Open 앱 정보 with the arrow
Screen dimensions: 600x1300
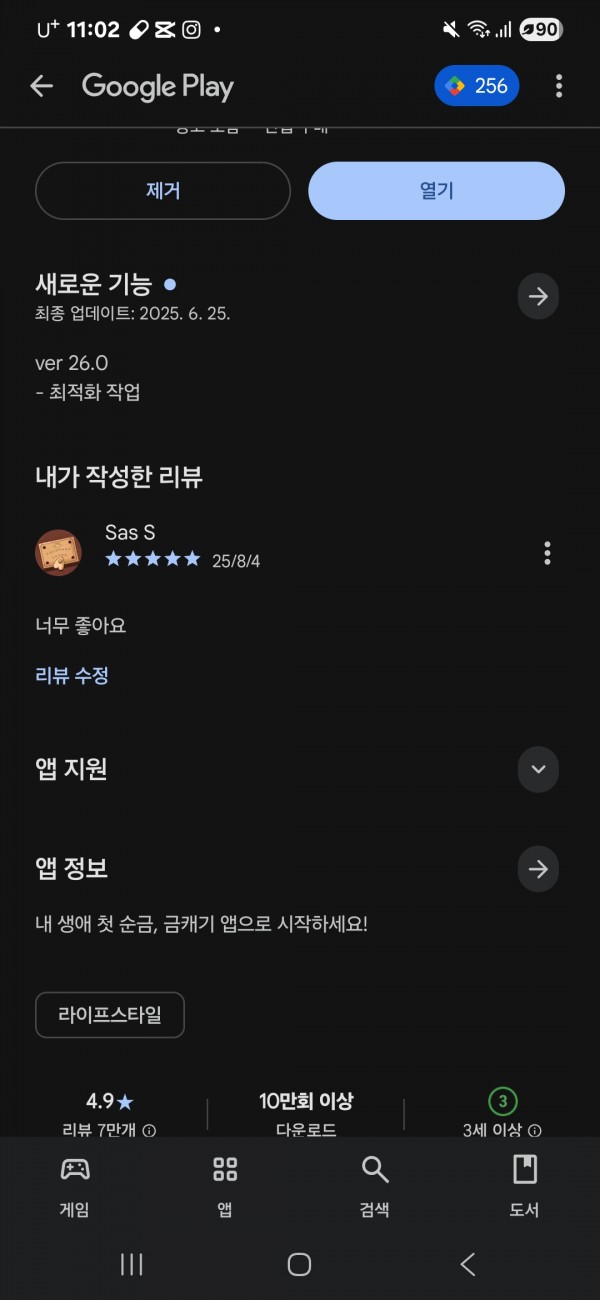538,869
